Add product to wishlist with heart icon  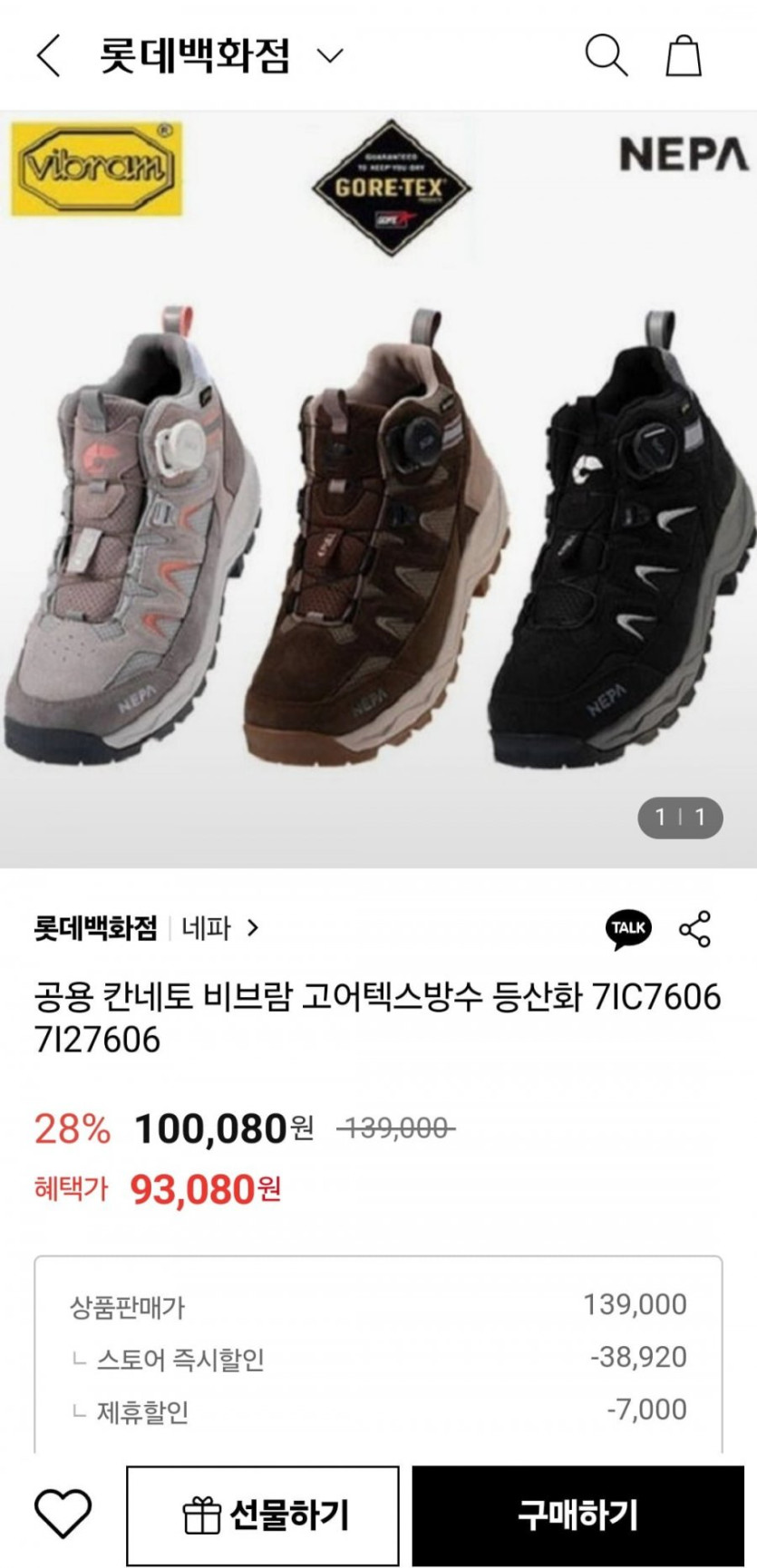[x=63, y=1515]
